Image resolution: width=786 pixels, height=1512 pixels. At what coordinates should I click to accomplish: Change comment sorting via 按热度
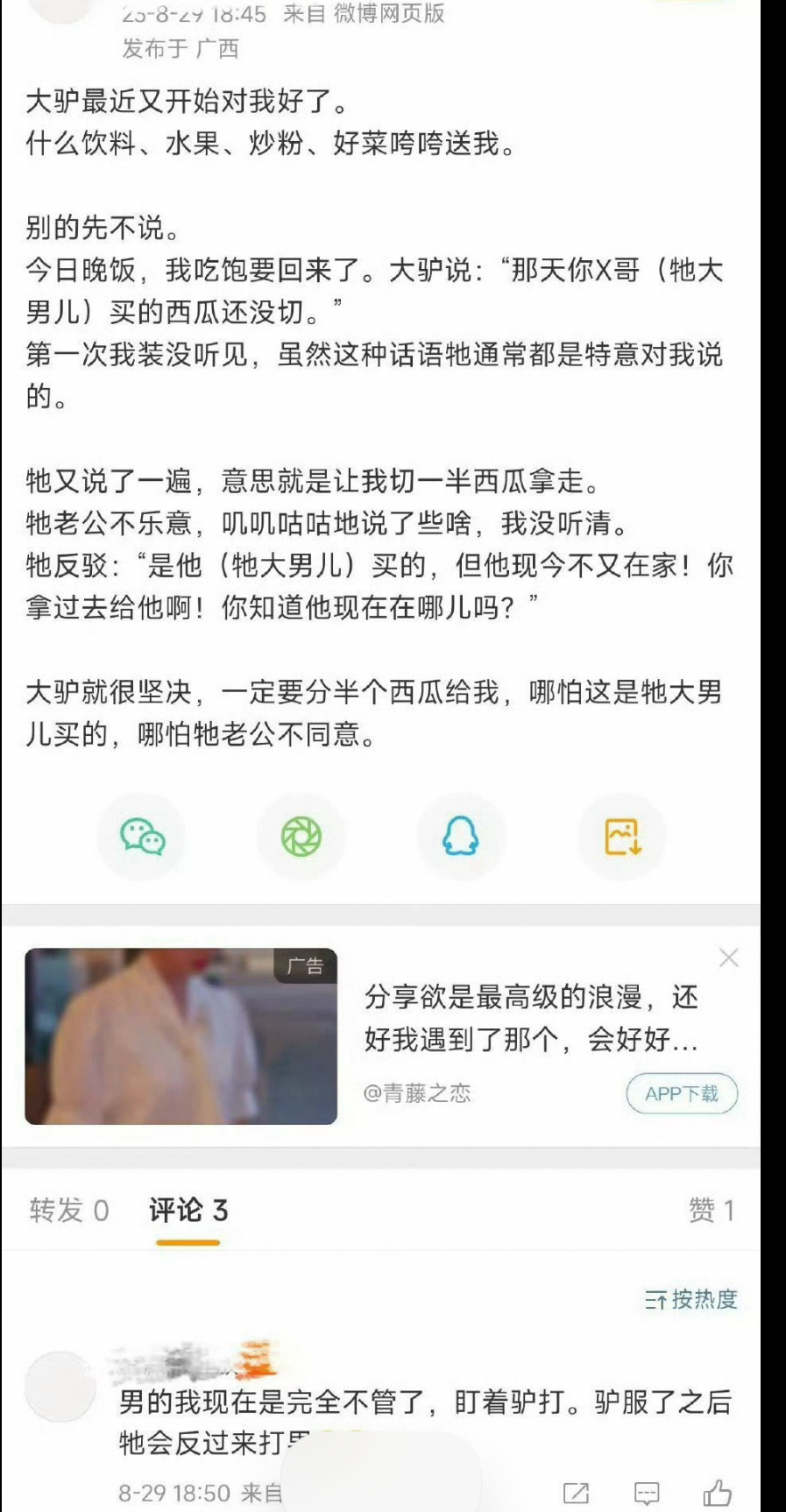point(690,1299)
